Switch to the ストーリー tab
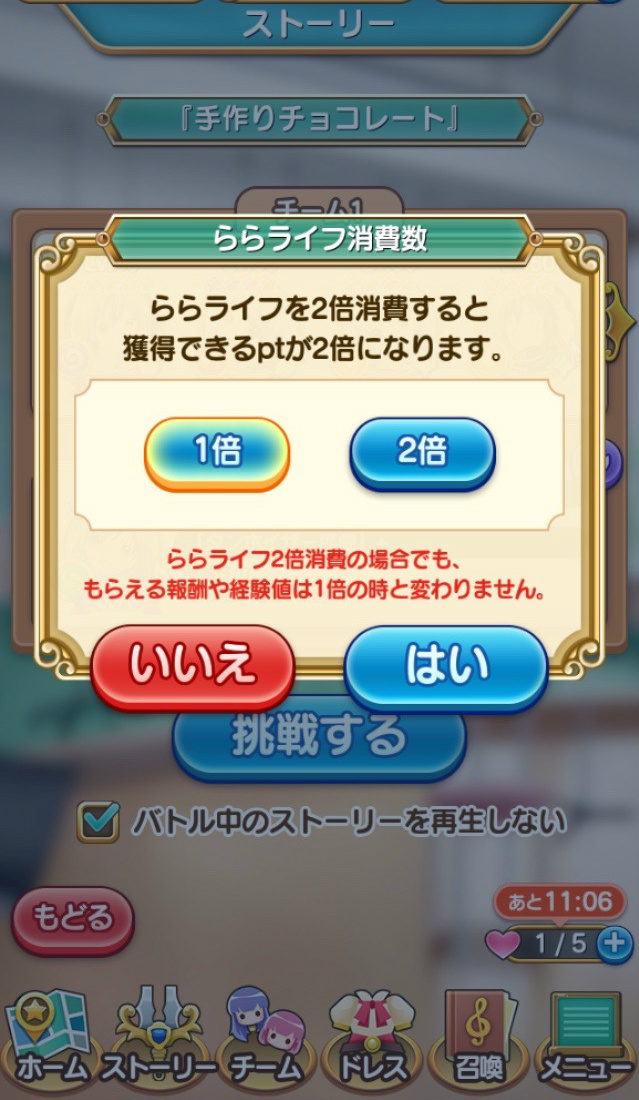This screenshot has height=1100, width=639. [158, 1040]
